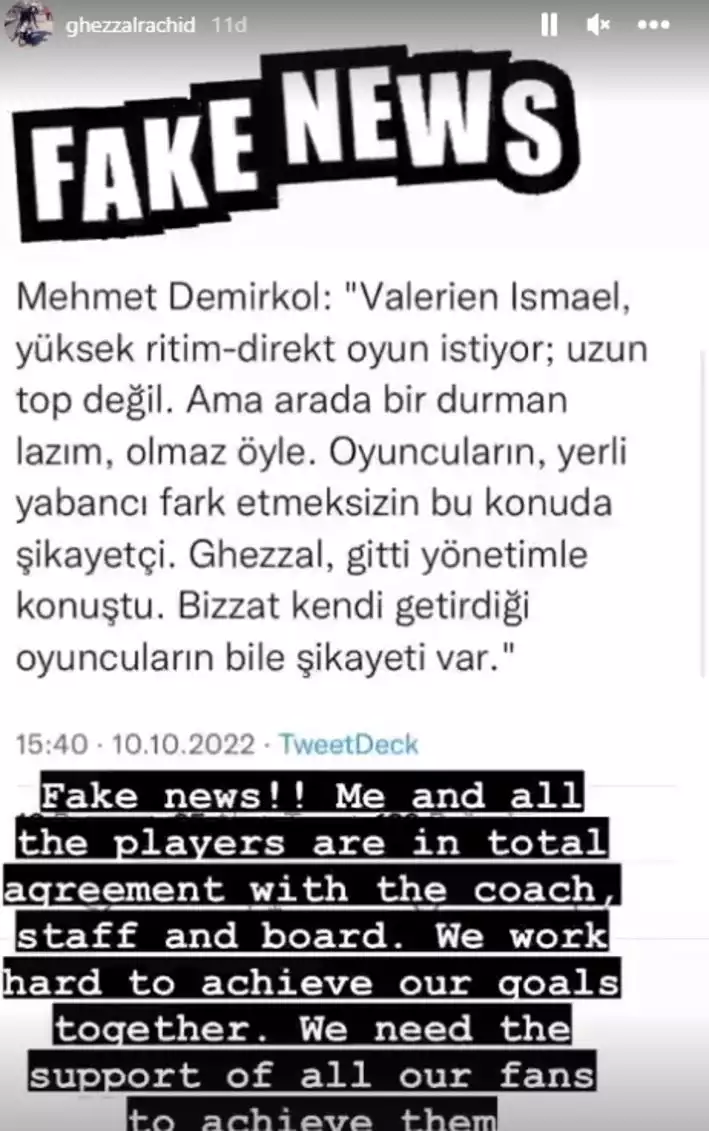Pause the story playback
Viewport: 709px width, 1131px height.
pyautogui.click(x=549, y=26)
